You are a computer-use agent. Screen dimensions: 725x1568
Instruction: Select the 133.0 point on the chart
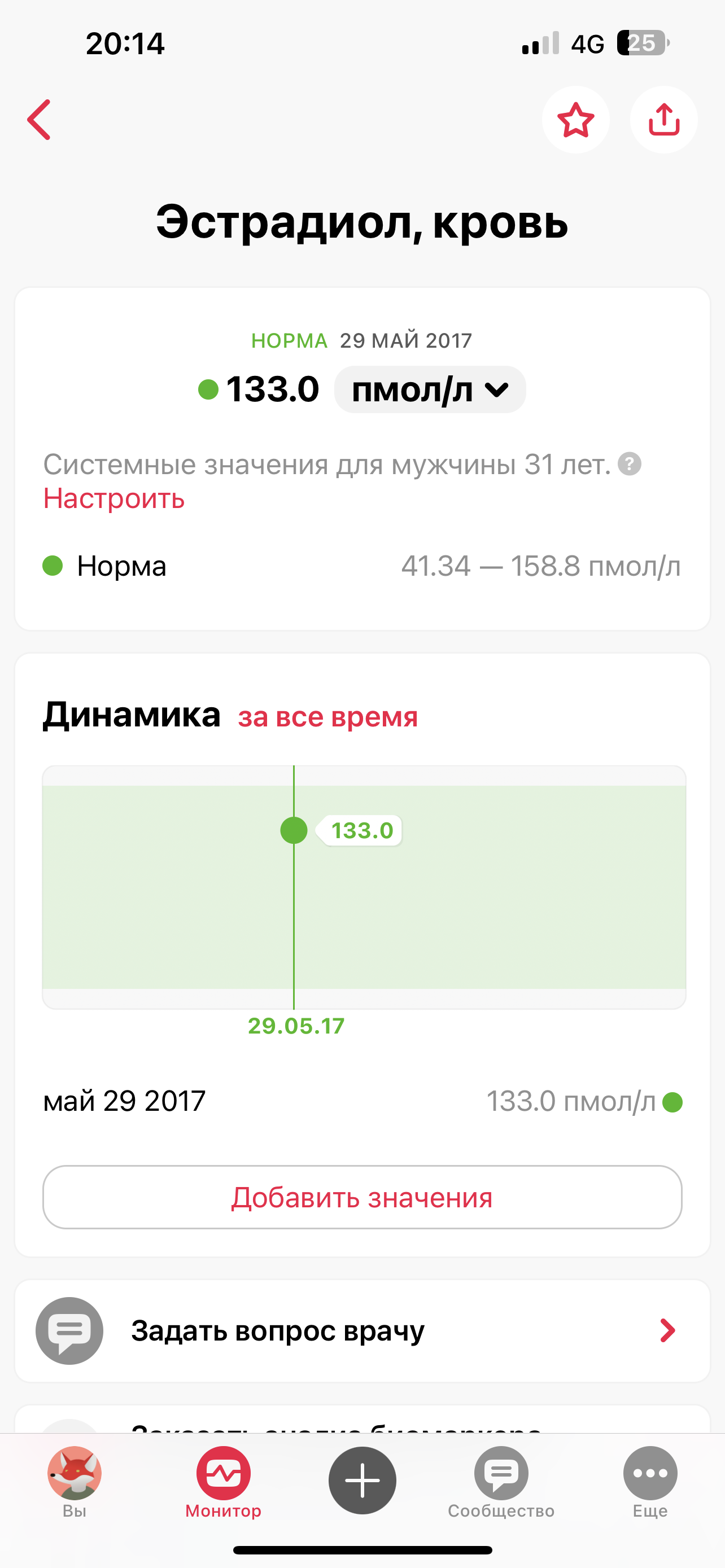click(x=294, y=830)
